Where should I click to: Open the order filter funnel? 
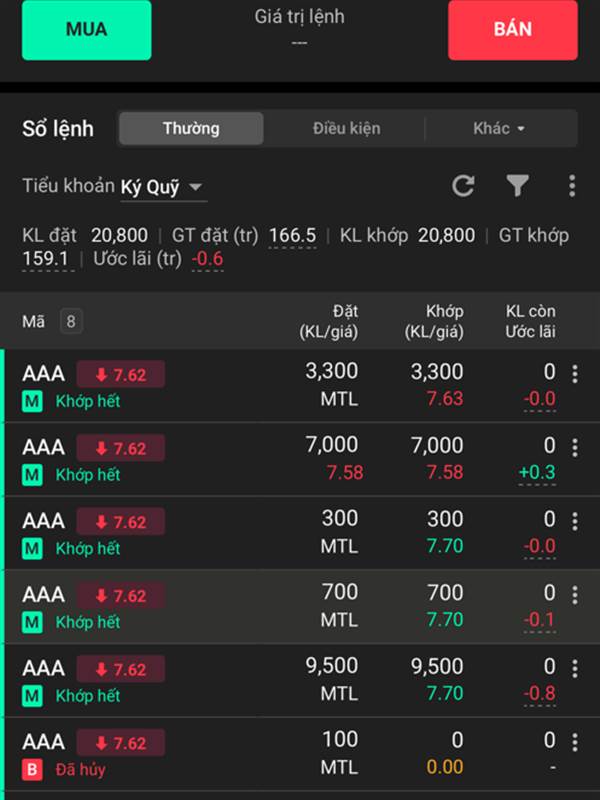pyautogui.click(x=517, y=185)
